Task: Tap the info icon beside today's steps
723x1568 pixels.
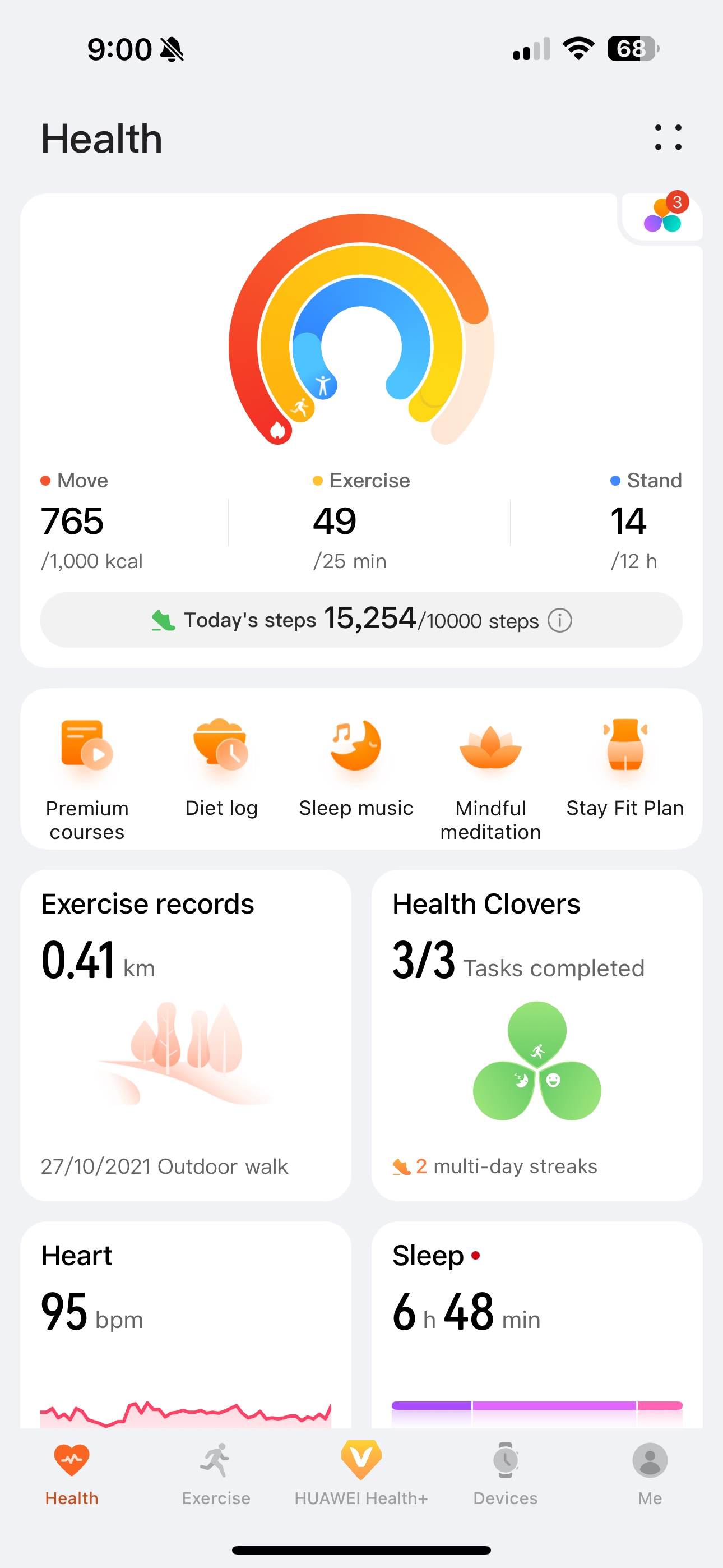Action: click(559, 620)
